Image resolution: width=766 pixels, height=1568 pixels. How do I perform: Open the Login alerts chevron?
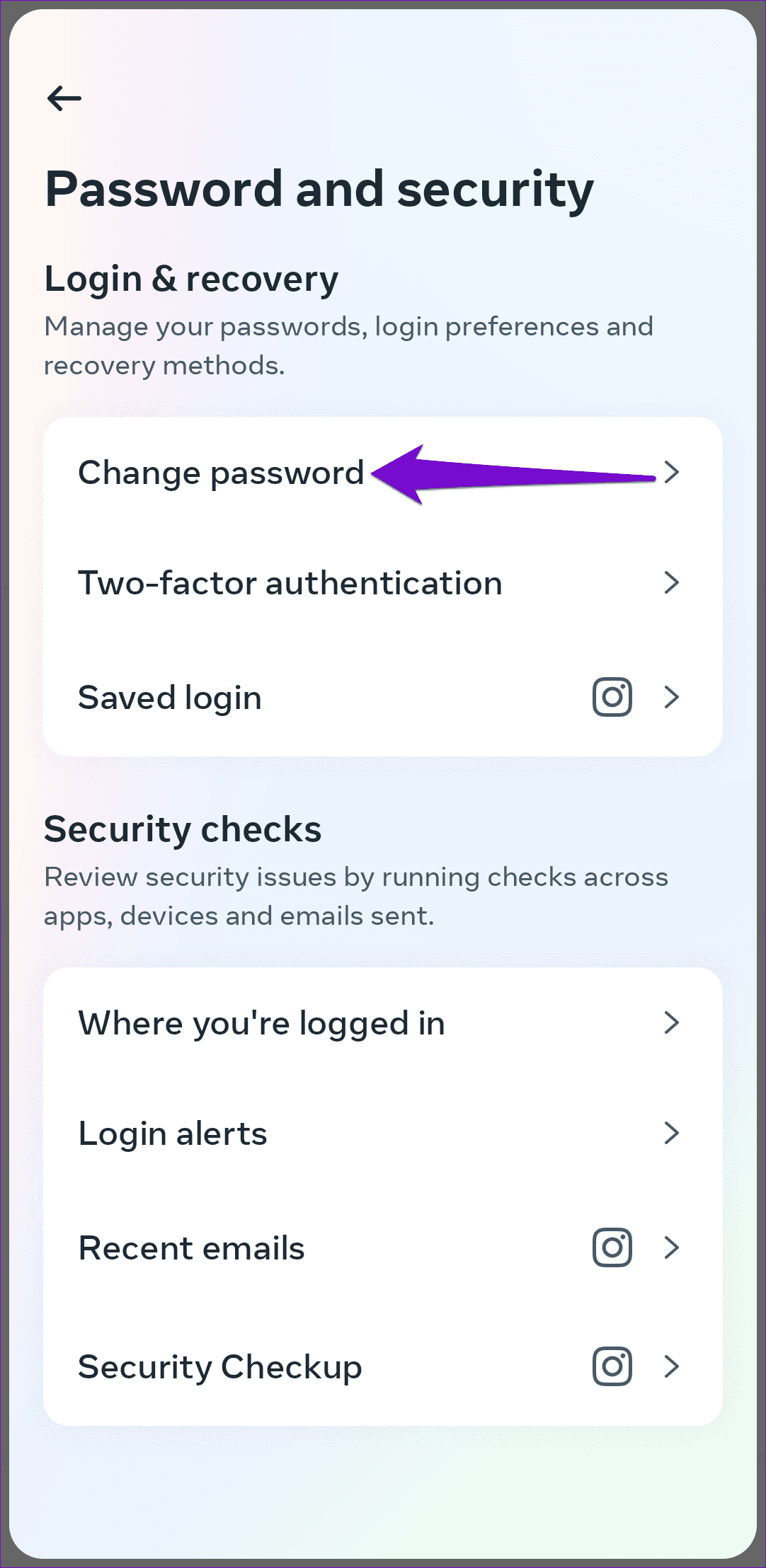tap(671, 1133)
